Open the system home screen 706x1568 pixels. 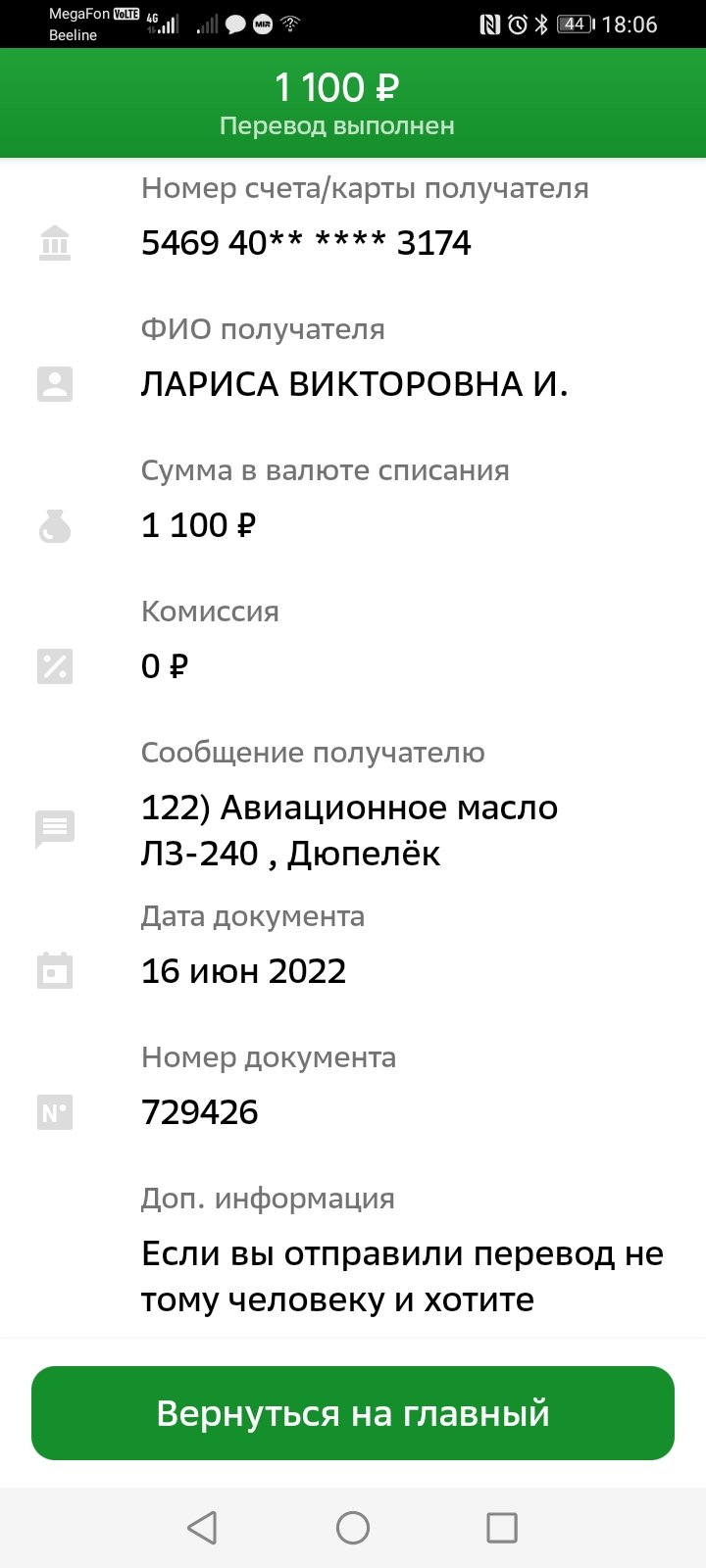pyautogui.click(x=353, y=1527)
